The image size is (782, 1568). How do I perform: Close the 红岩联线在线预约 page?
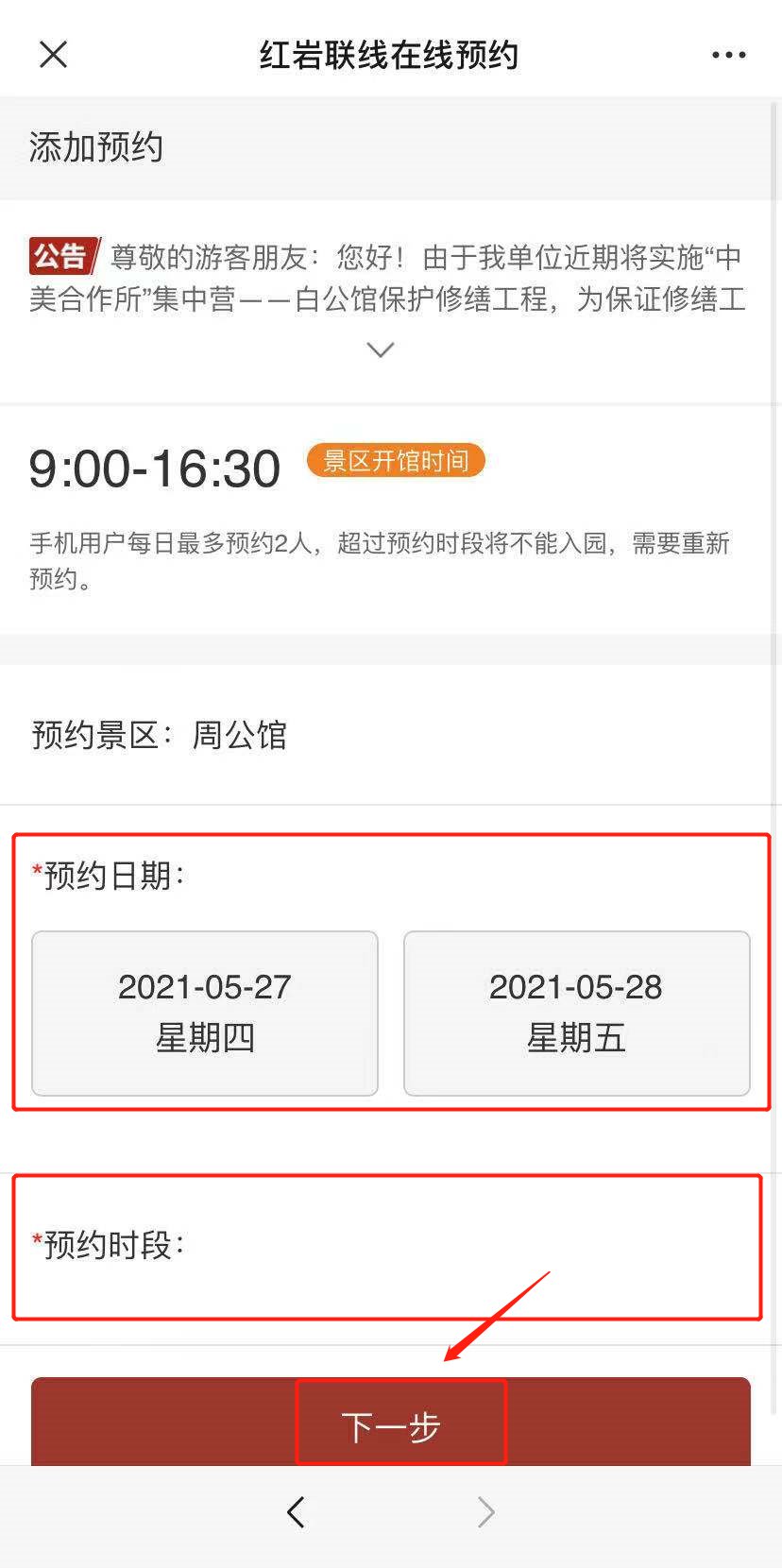tap(54, 55)
